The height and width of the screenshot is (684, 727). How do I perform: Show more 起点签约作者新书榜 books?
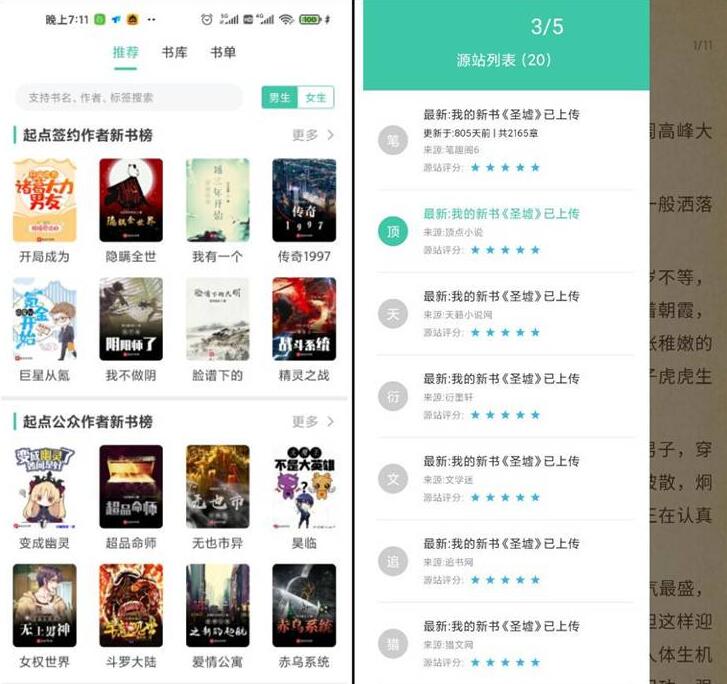pyautogui.click(x=313, y=135)
